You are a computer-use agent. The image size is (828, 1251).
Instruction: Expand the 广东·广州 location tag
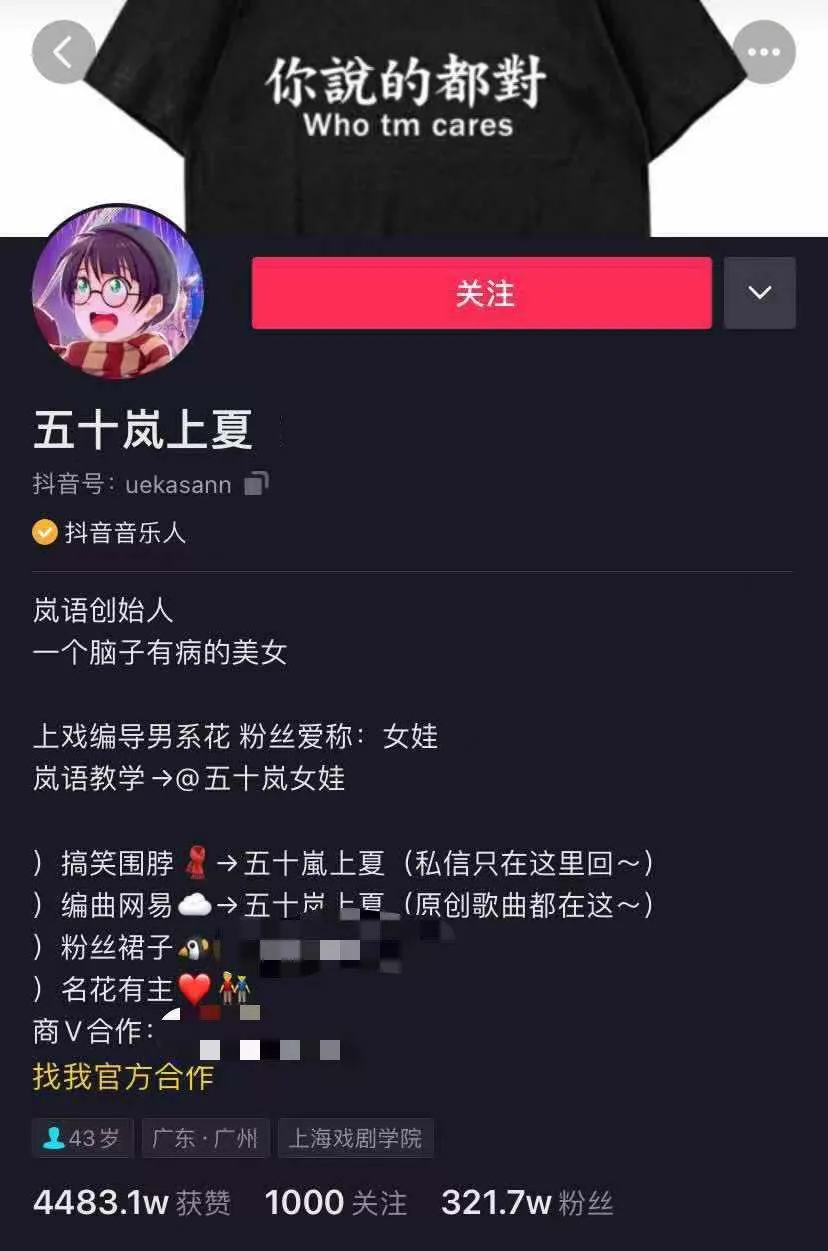(x=205, y=1138)
